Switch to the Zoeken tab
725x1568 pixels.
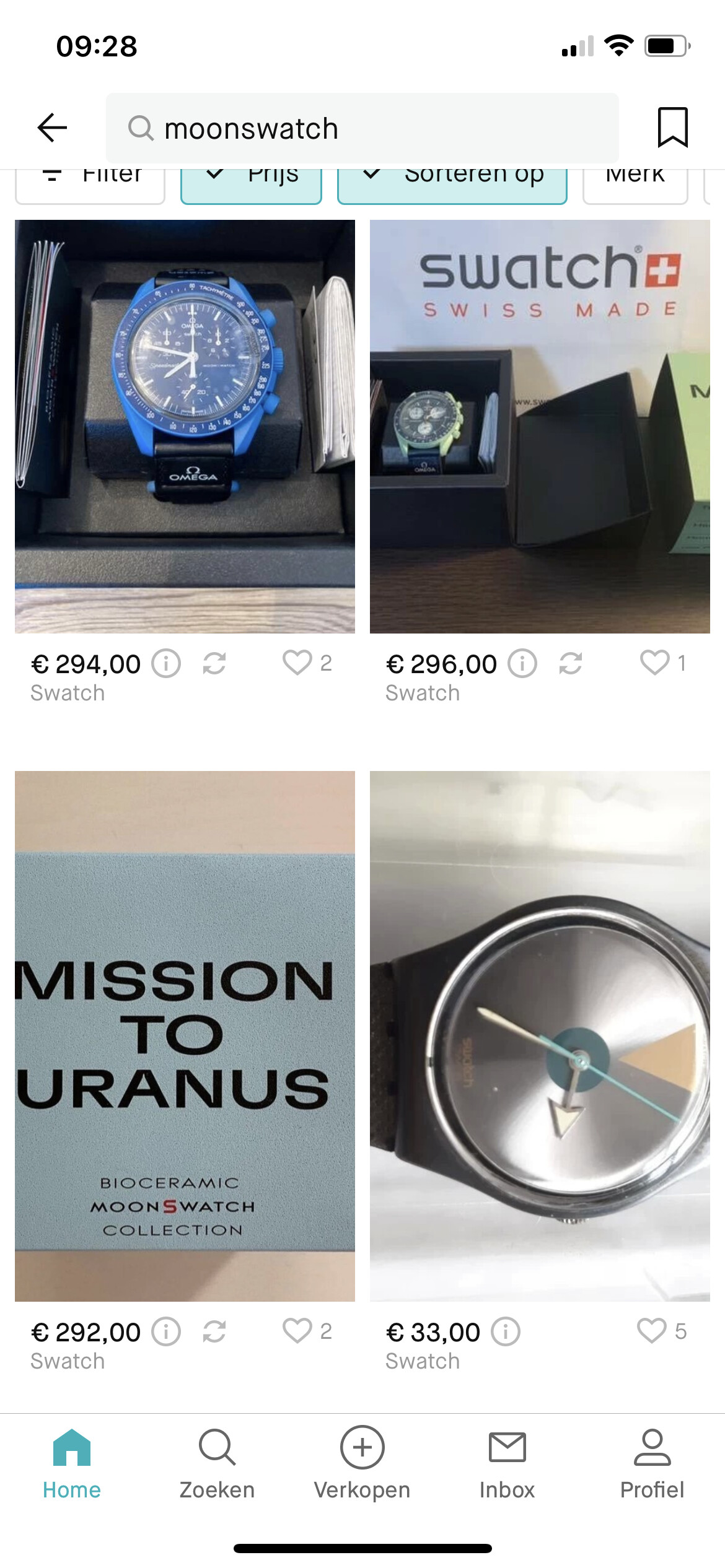tap(217, 1463)
